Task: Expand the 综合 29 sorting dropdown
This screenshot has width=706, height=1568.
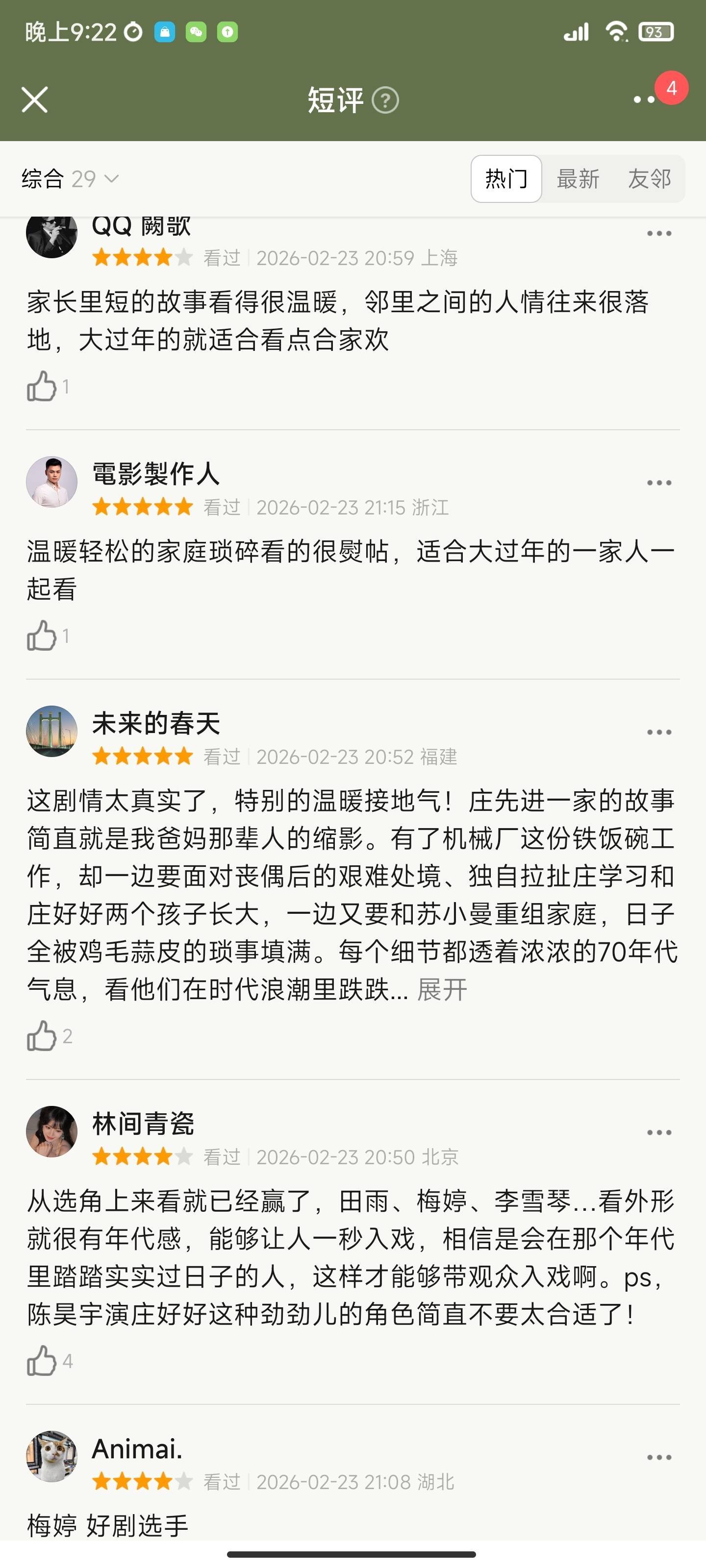Action: (70, 179)
